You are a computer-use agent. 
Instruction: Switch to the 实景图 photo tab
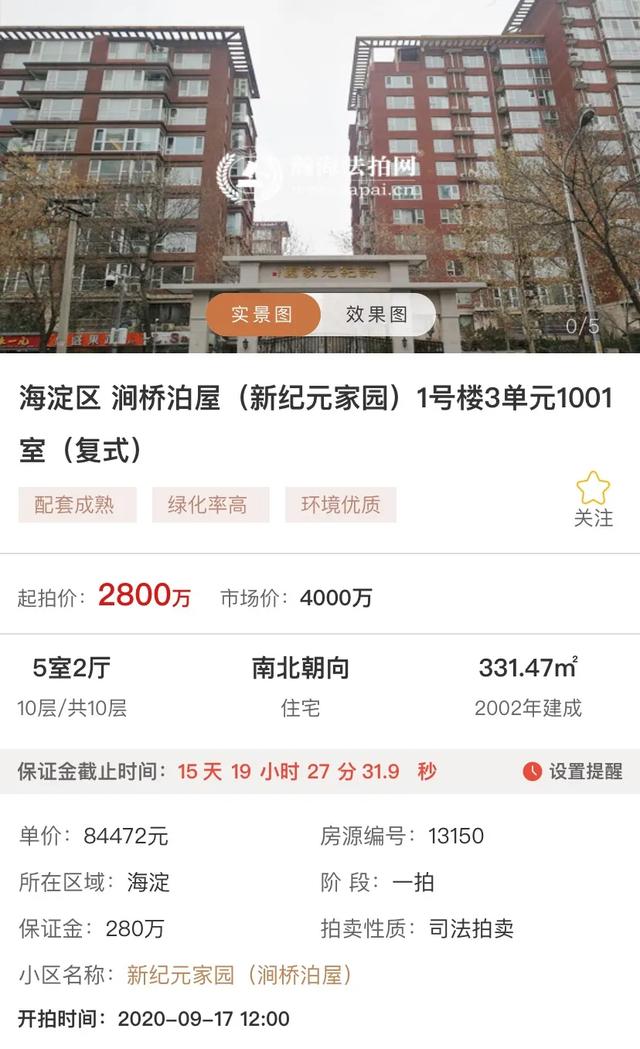(x=262, y=314)
